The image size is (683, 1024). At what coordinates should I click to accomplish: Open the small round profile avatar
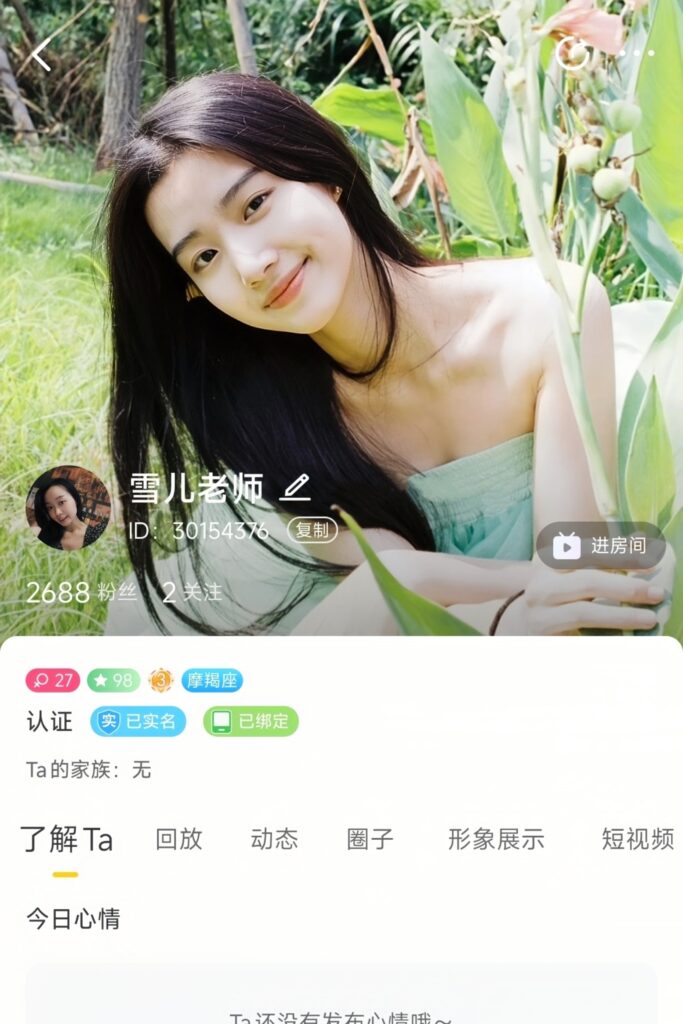[x=67, y=507]
